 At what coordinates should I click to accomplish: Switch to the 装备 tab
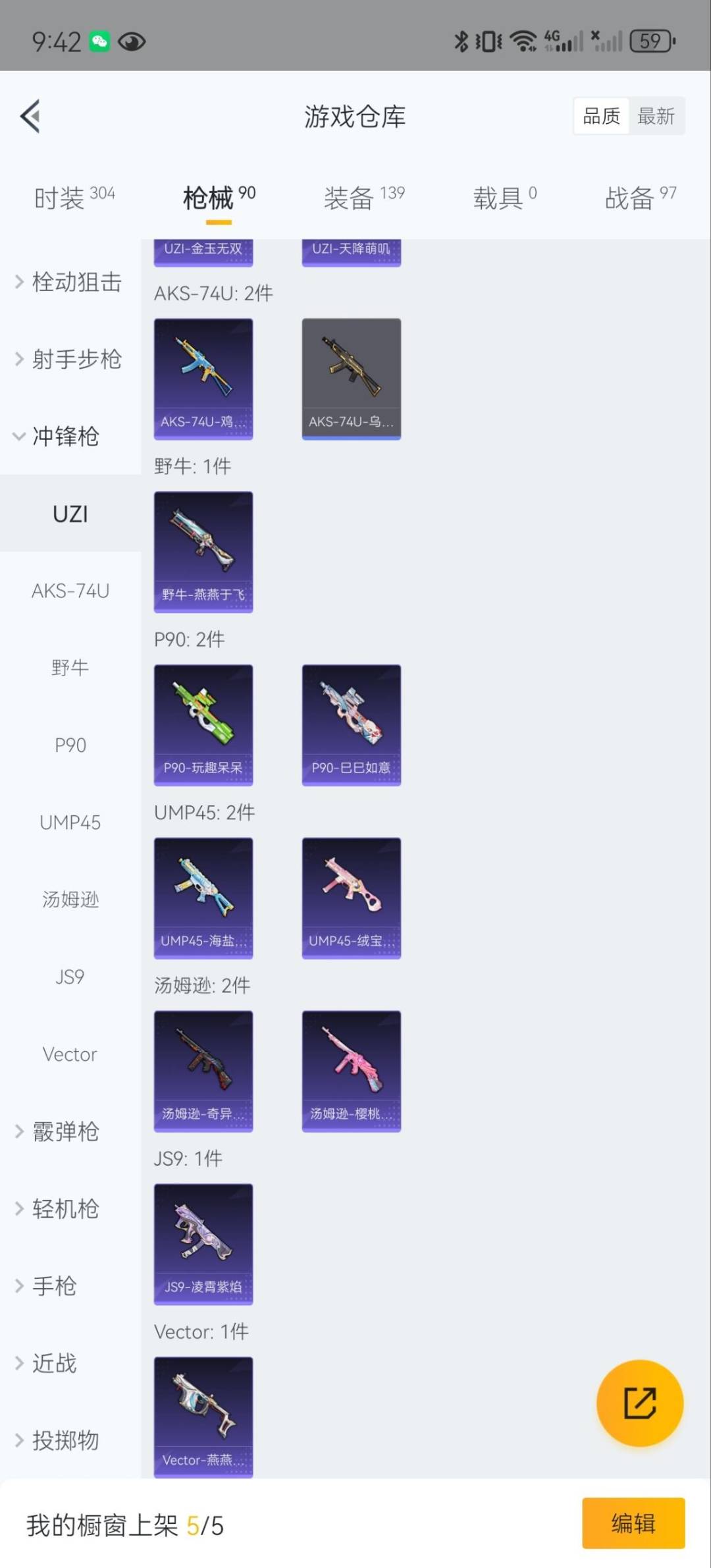363,198
